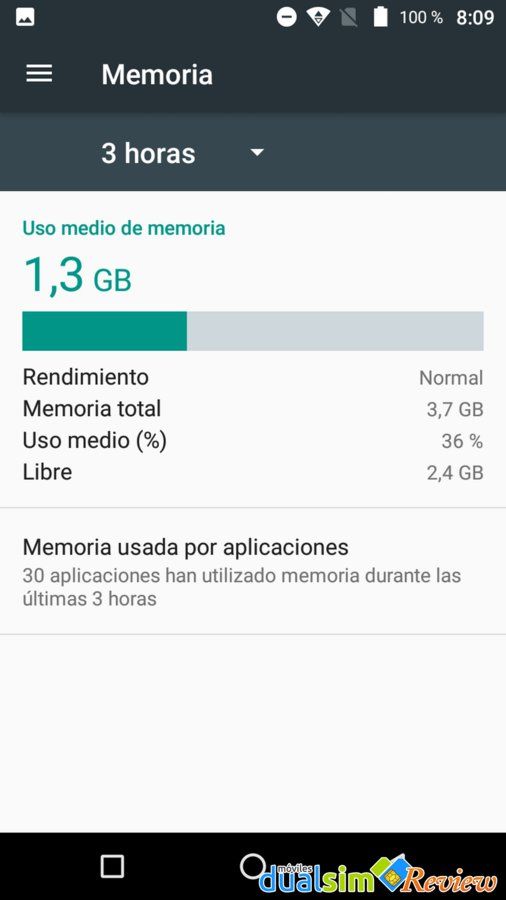Open the hamburger drawer menu
506x900 pixels.
39,73
